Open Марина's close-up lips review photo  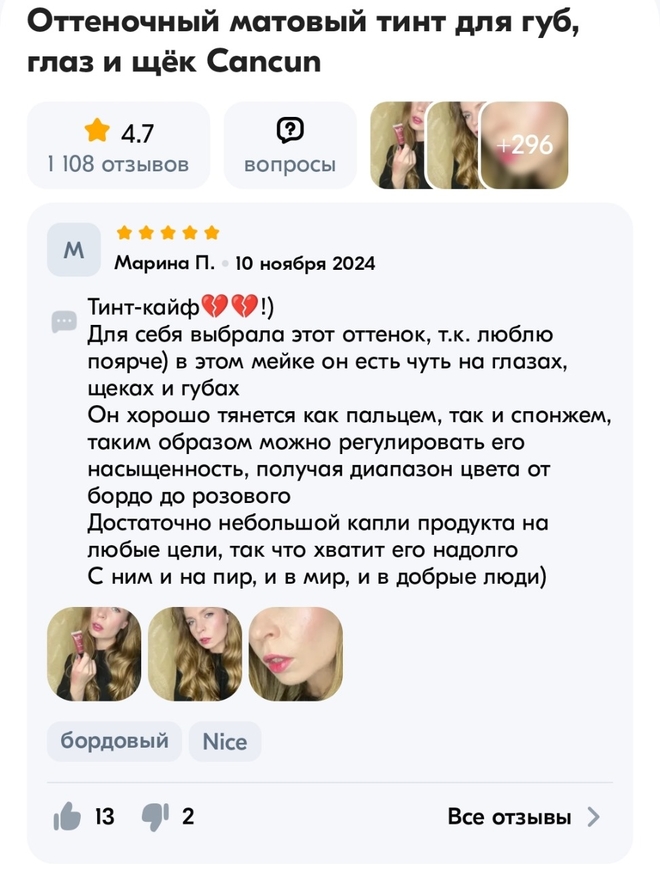(296, 653)
